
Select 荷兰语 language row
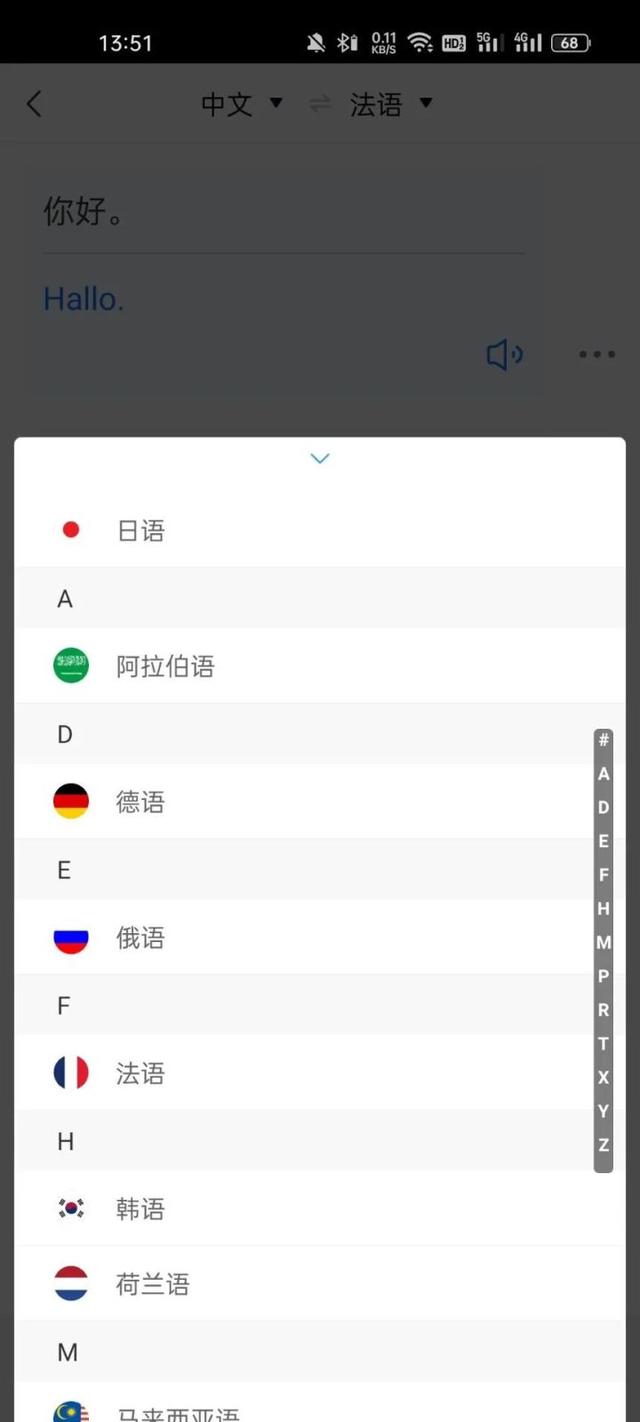320,1284
